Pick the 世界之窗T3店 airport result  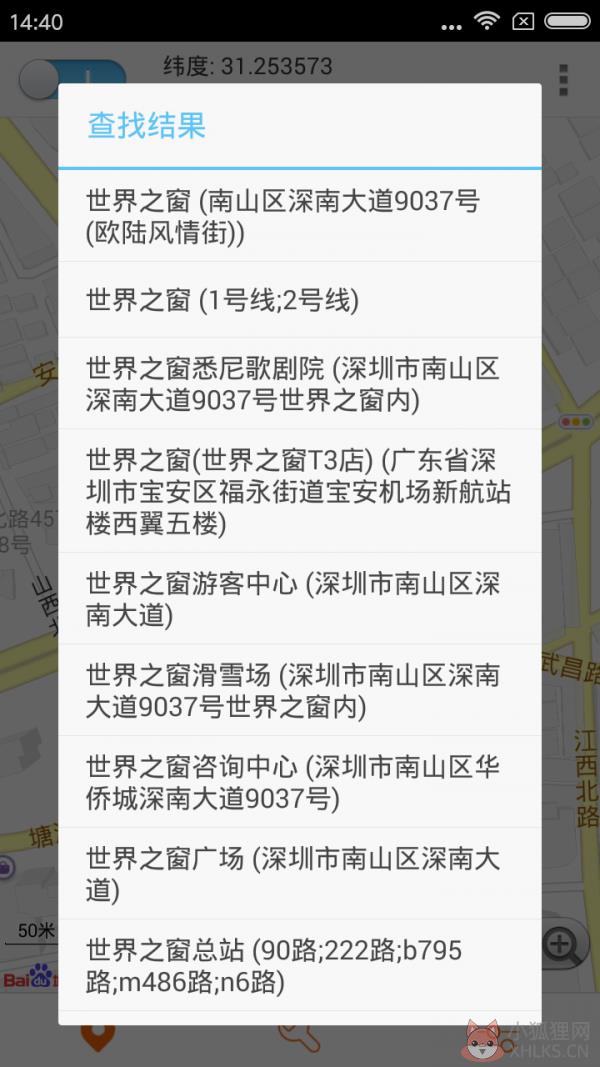click(x=299, y=491)
